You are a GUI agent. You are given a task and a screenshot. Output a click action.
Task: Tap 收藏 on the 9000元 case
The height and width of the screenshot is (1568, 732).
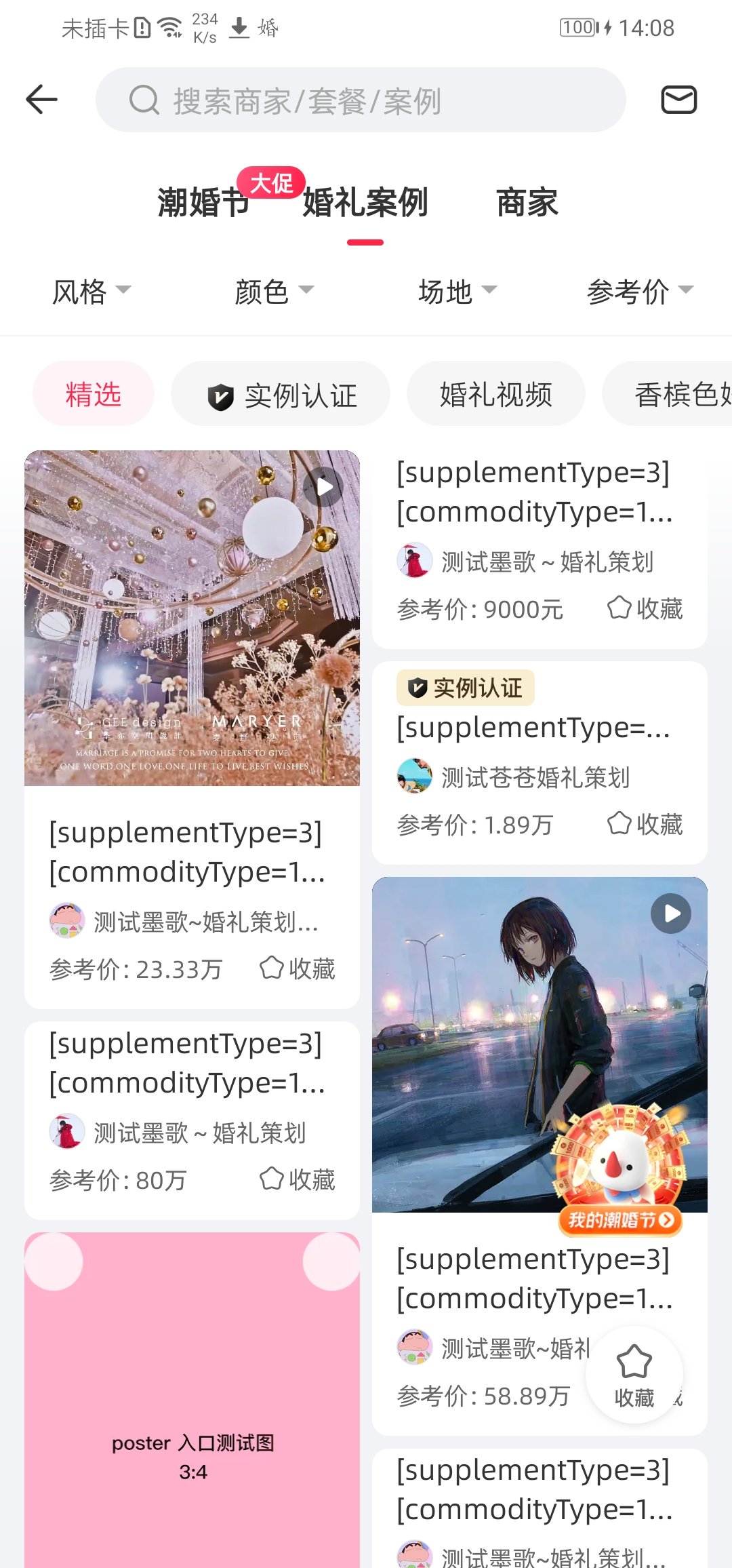pyautogui.click(x=645, y=608)
